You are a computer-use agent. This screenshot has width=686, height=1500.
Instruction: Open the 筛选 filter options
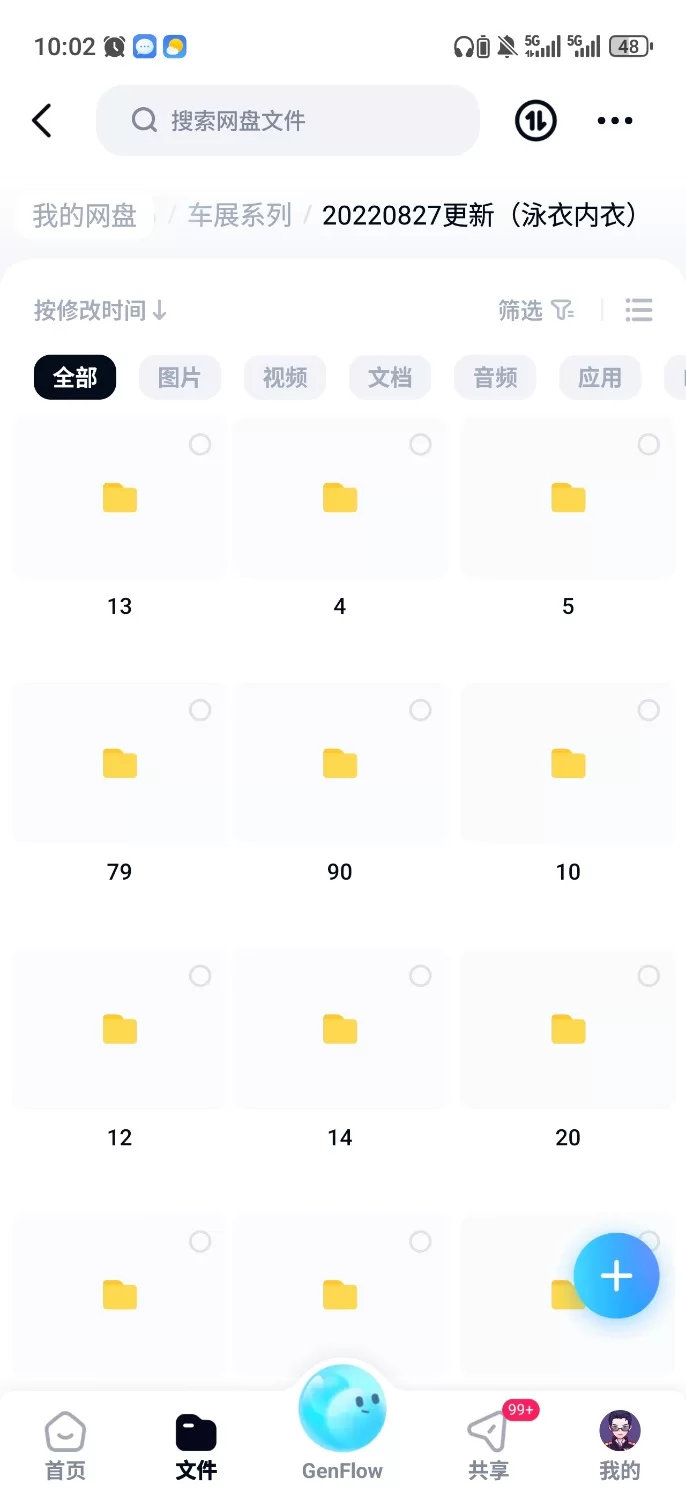(x=536, y=310)
